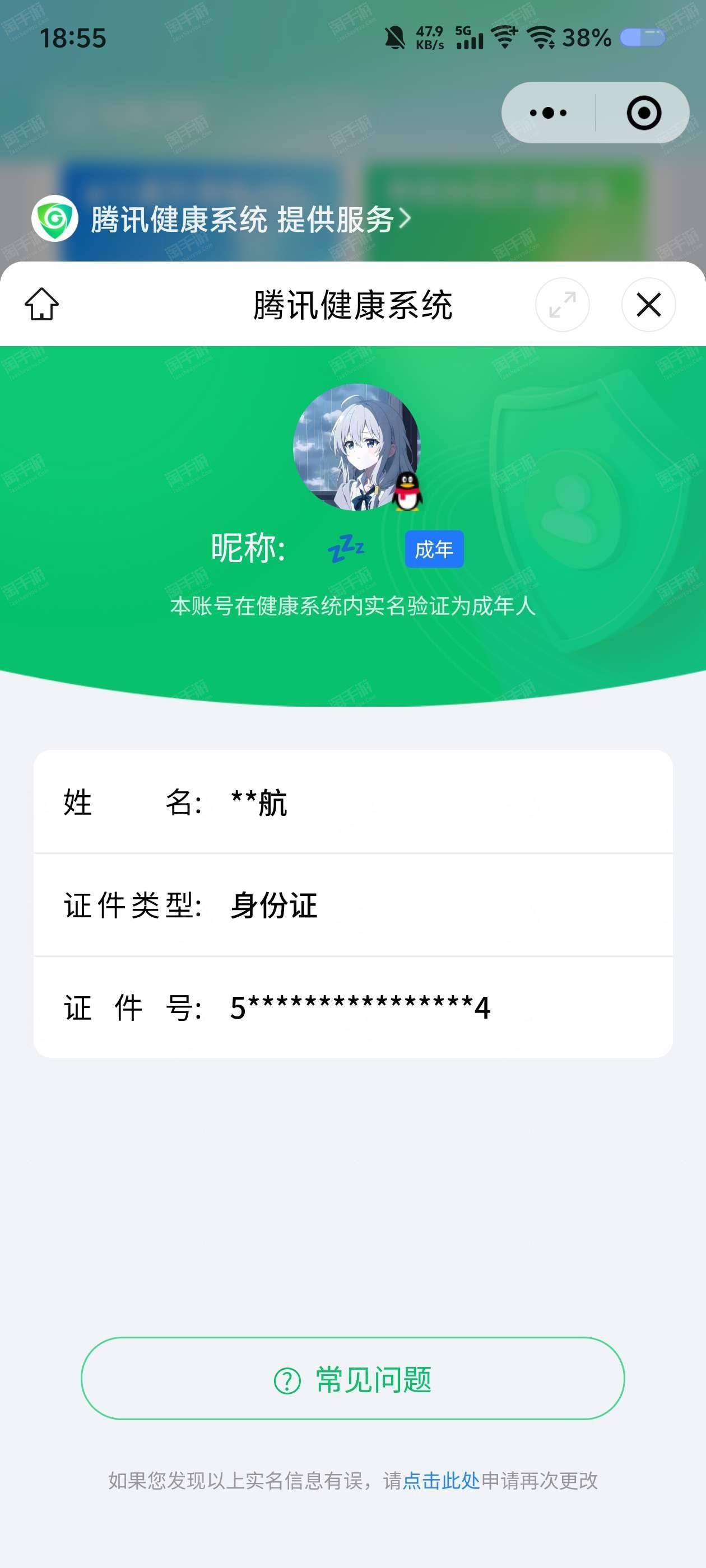
Task: Tap 点击此处 to request an info change
Action: [441, 1480]
